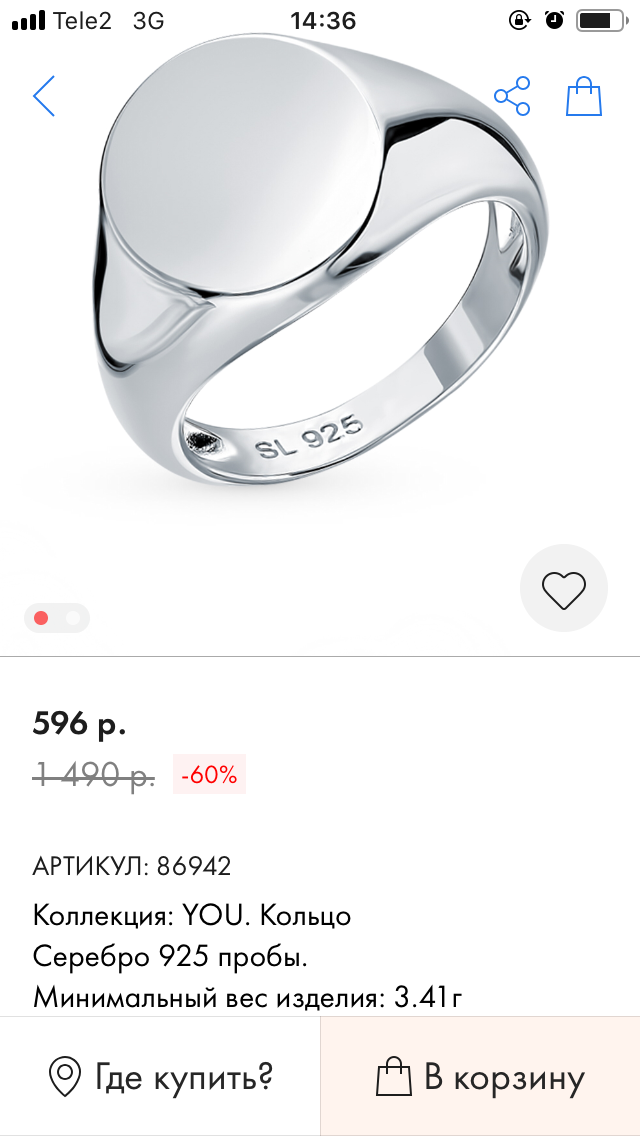Jump to the second photo dot

tap(72, 618)
